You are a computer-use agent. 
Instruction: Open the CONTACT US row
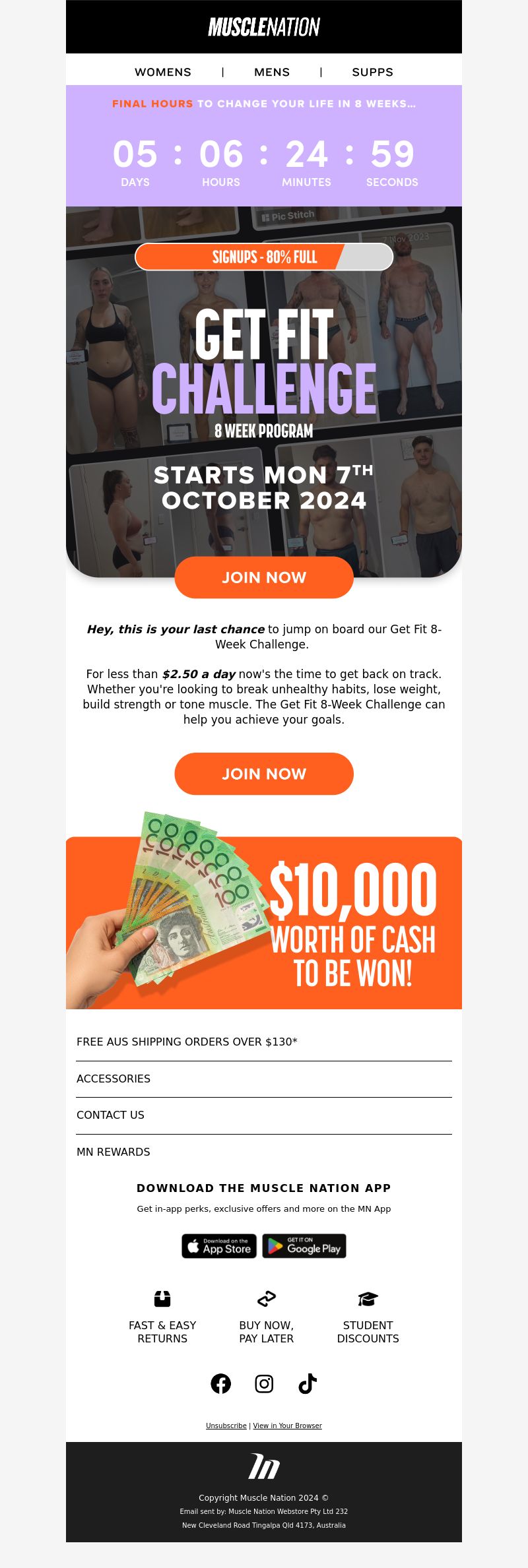[110, 1115]
